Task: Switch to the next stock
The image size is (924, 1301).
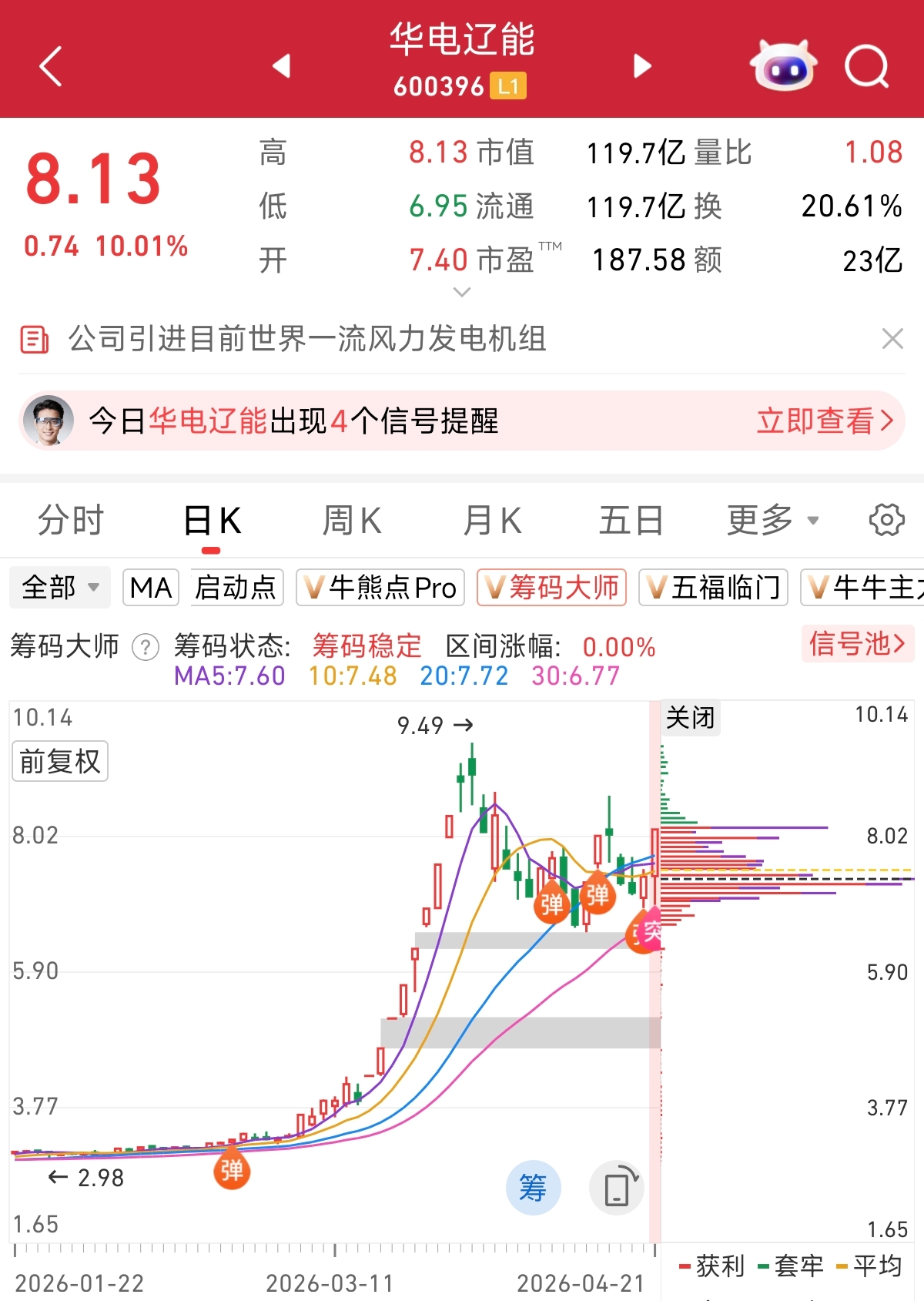Action: 642,66
